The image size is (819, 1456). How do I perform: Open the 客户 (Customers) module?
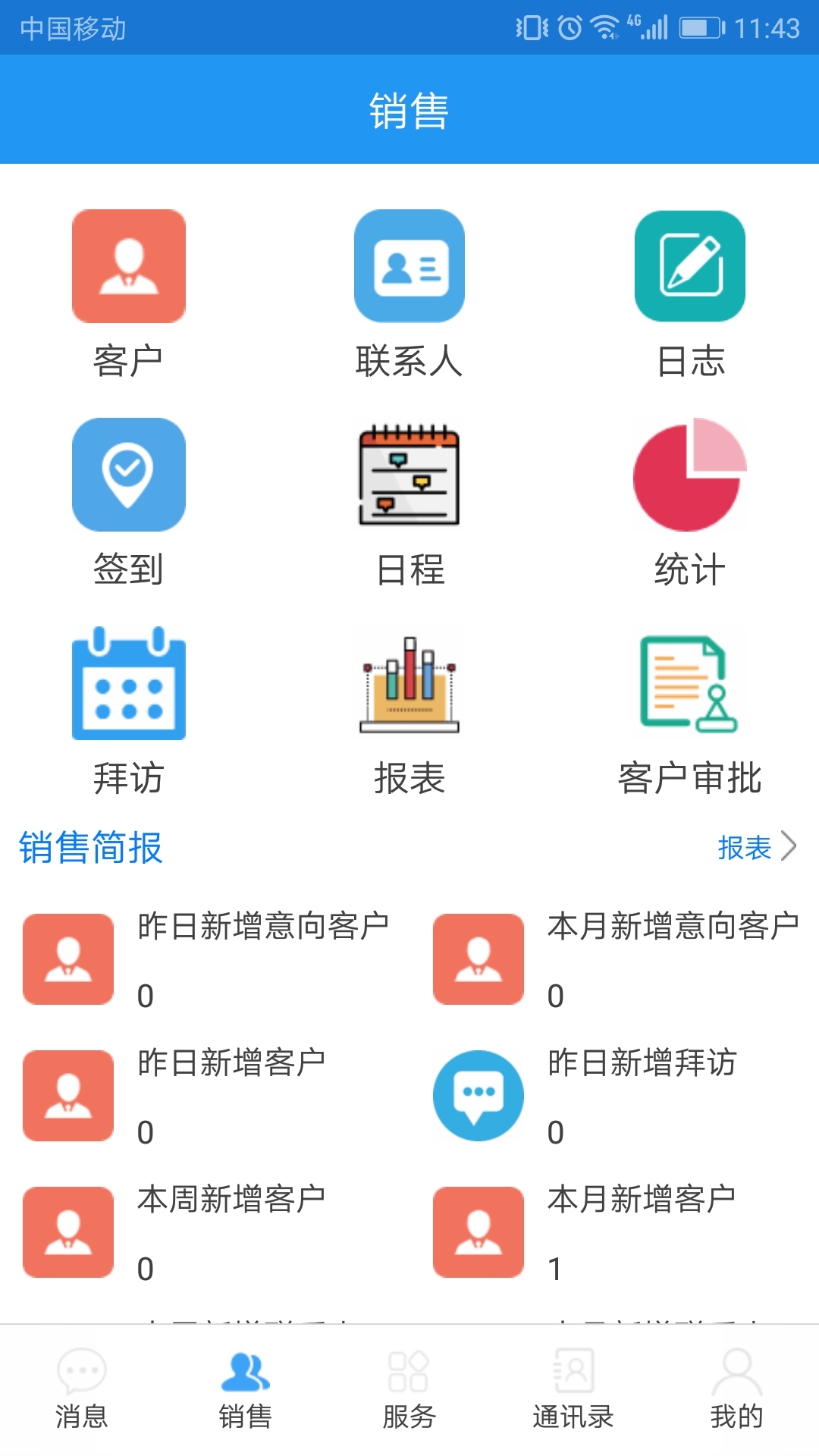128,267
